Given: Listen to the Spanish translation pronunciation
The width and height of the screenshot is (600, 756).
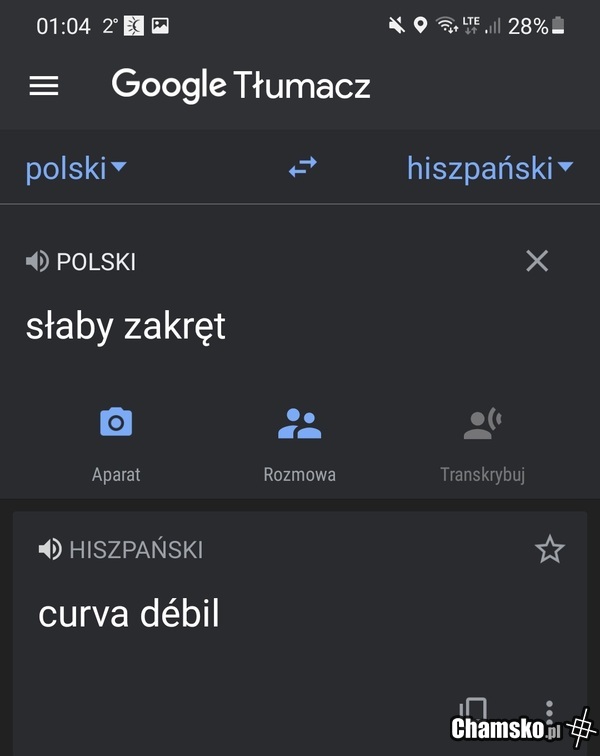Looking at the screenshot, I should tap(50, 549).
